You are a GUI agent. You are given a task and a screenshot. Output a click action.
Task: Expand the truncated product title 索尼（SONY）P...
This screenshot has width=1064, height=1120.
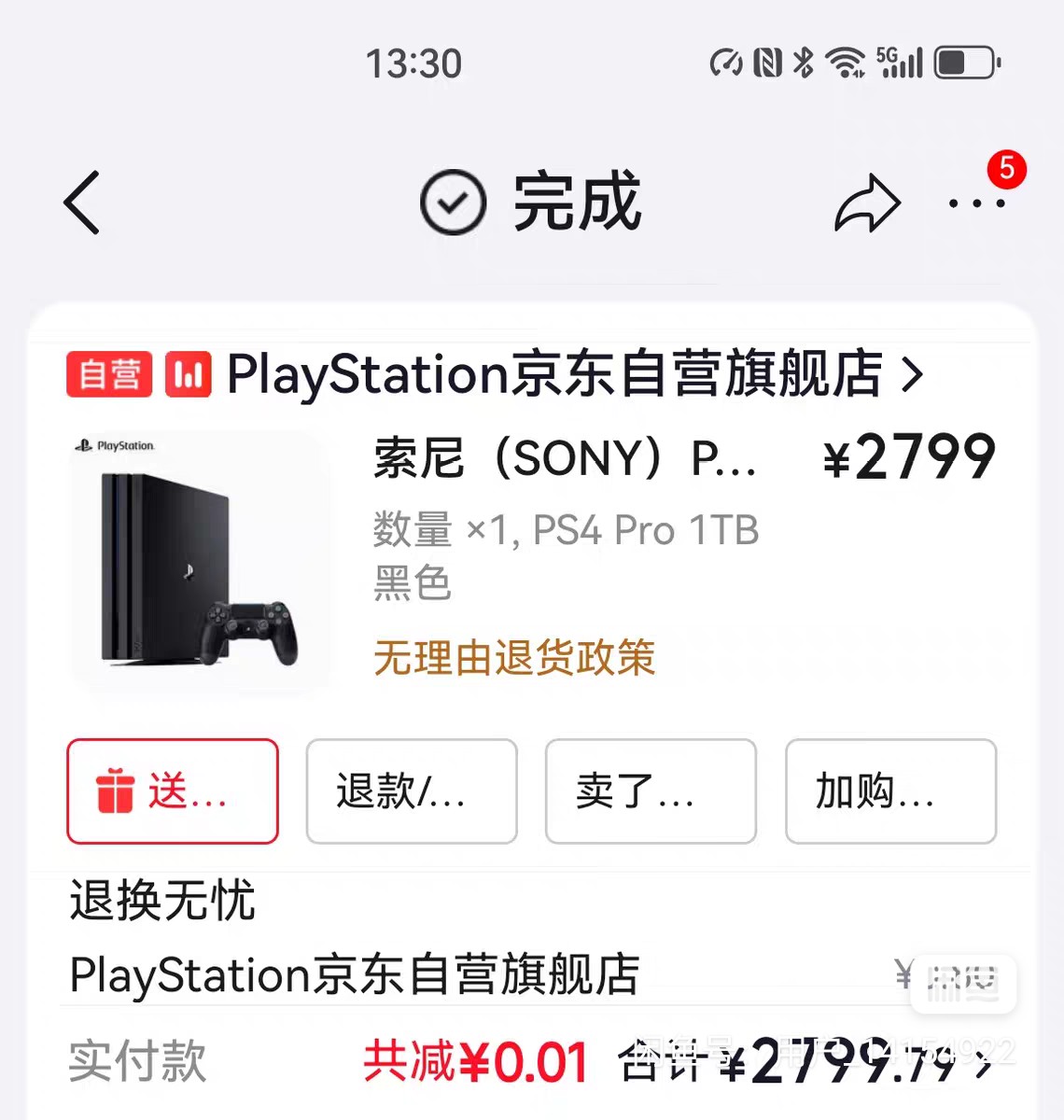click(x=560, y=459)
